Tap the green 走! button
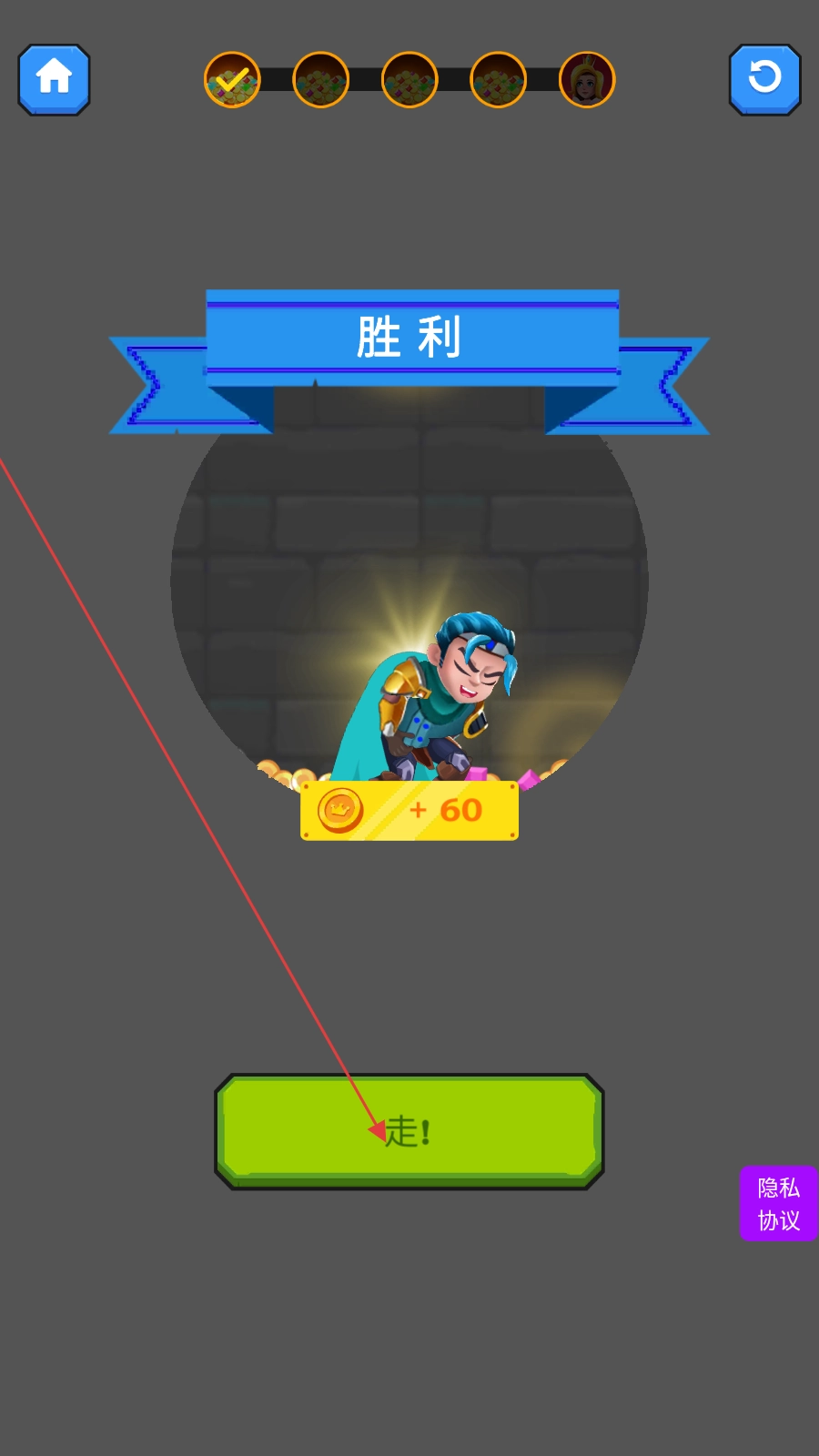The height and width of the screenshot is (1456, 819). coord(409,1131)
